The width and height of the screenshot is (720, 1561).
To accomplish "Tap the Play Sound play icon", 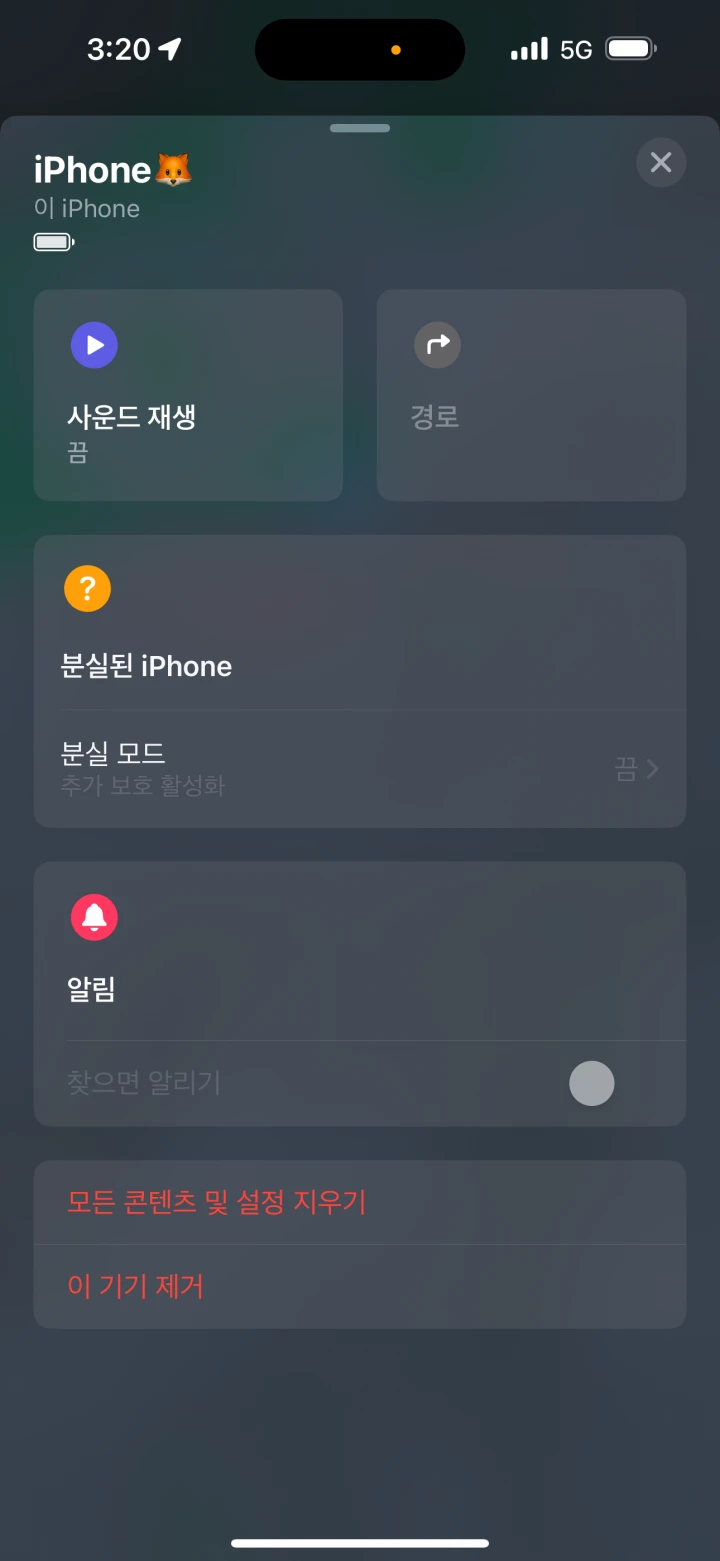I will click(94, 345).
